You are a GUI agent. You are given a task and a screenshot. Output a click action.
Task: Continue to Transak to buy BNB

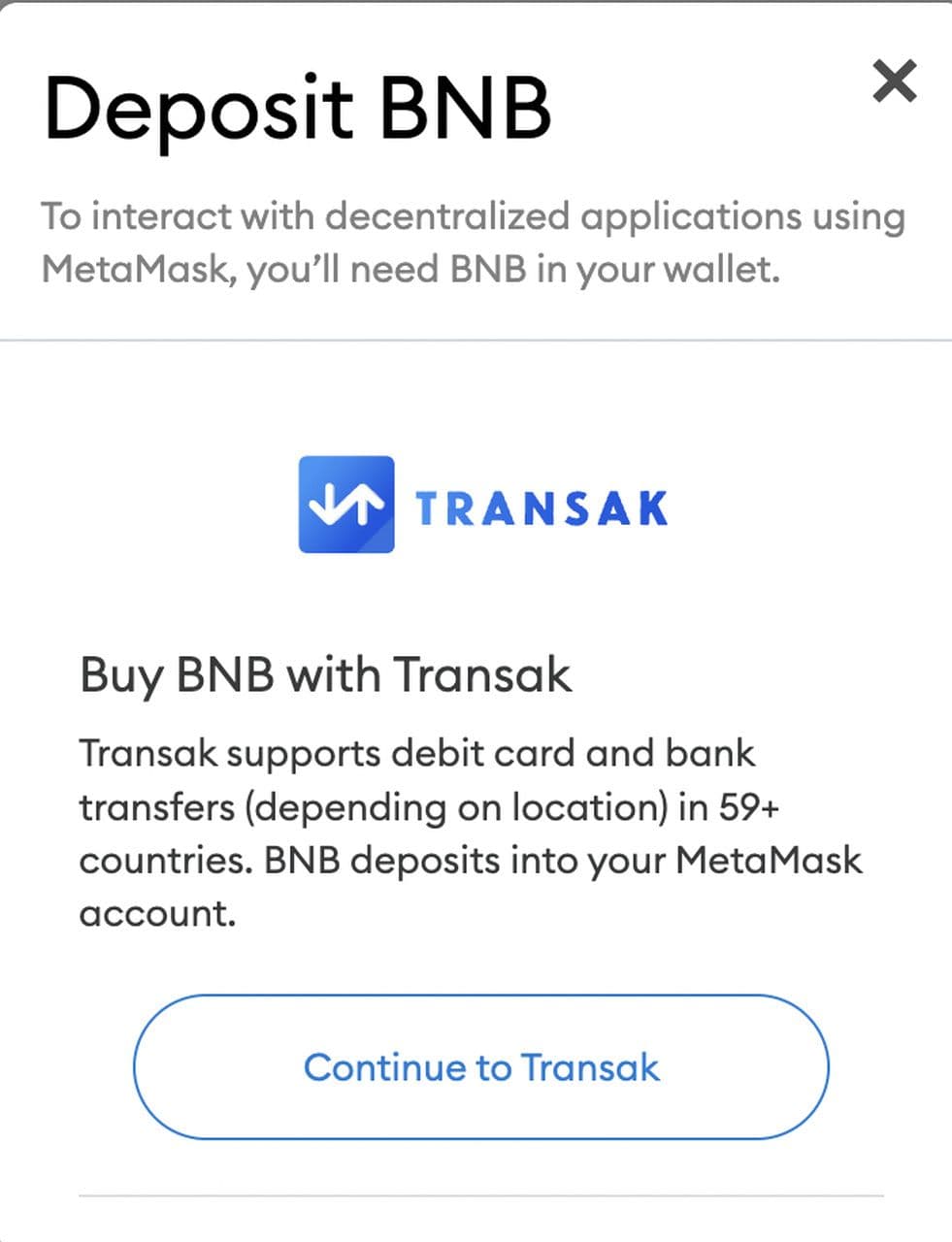pos(481,1067)
